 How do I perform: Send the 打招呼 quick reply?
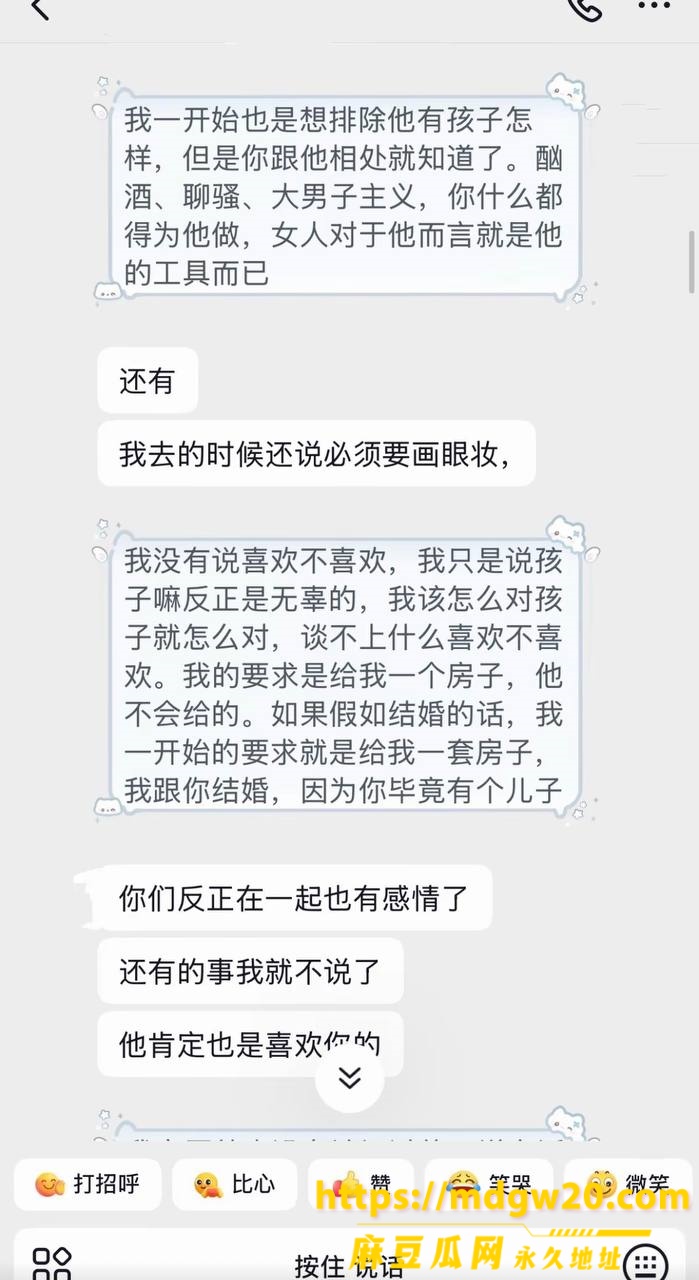(x=85, y=1184)
